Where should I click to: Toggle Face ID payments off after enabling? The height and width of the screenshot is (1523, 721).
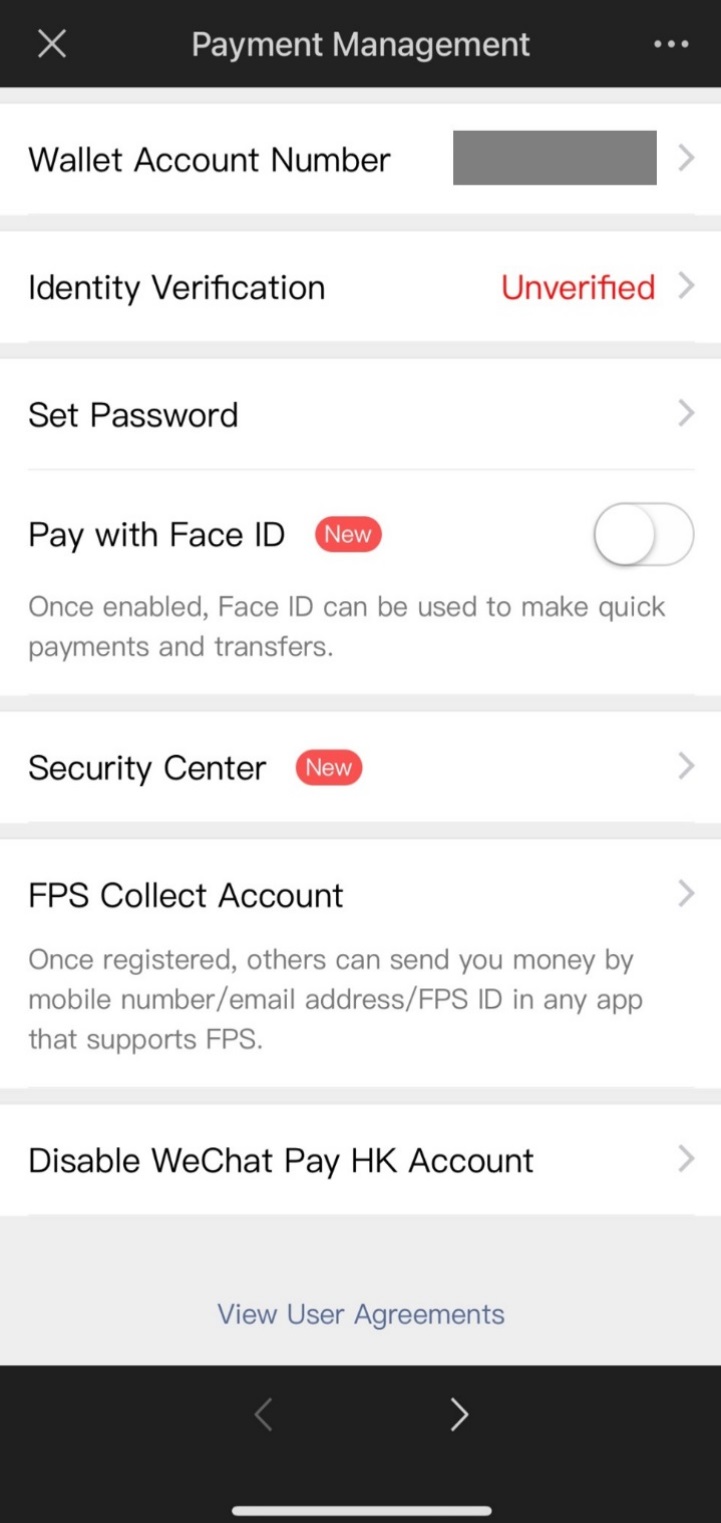pyautogui.click(x=643, y=534)
